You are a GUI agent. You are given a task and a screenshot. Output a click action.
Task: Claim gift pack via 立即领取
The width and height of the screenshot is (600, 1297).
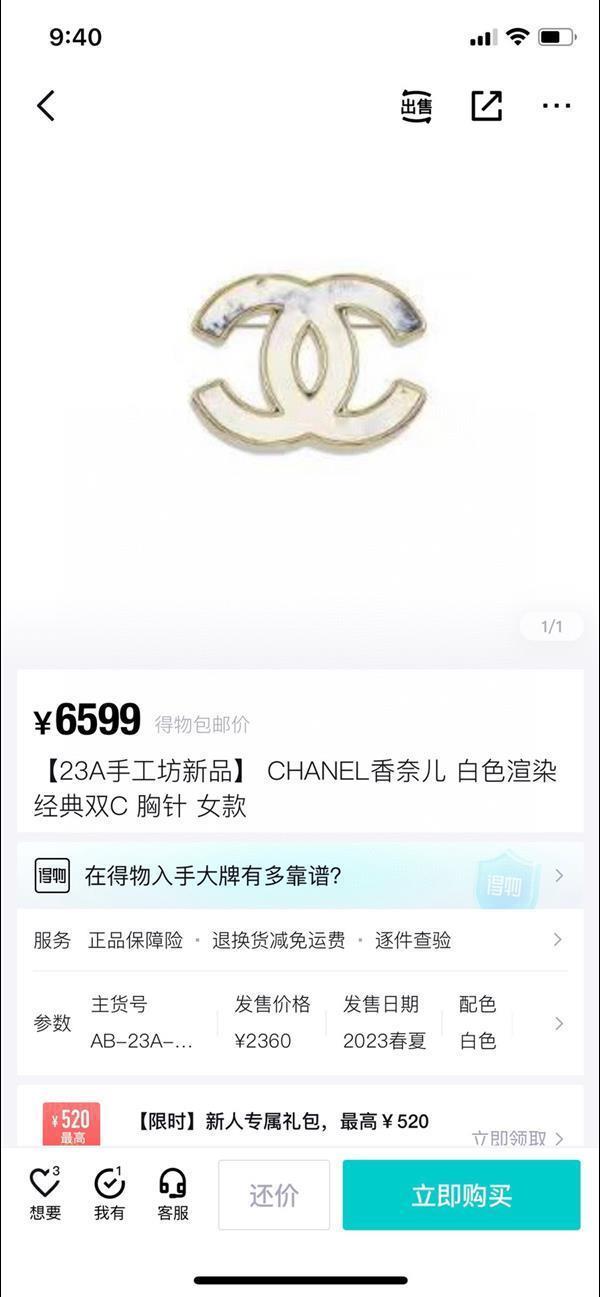click(x=517, y=1139)
